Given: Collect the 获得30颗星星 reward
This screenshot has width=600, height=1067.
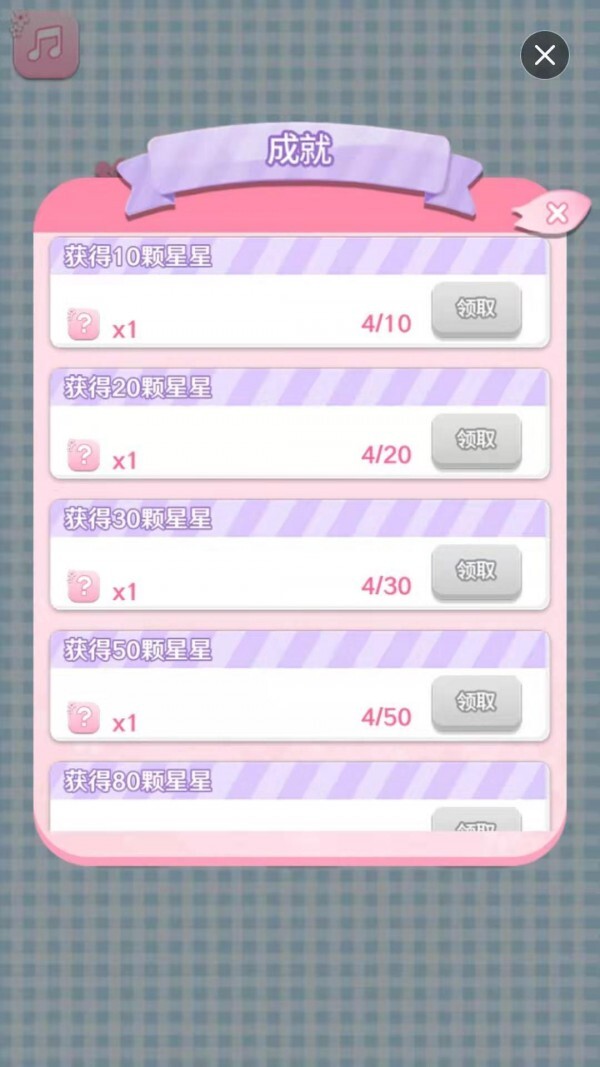Looking at the screenshot, I should click(476, 571).
